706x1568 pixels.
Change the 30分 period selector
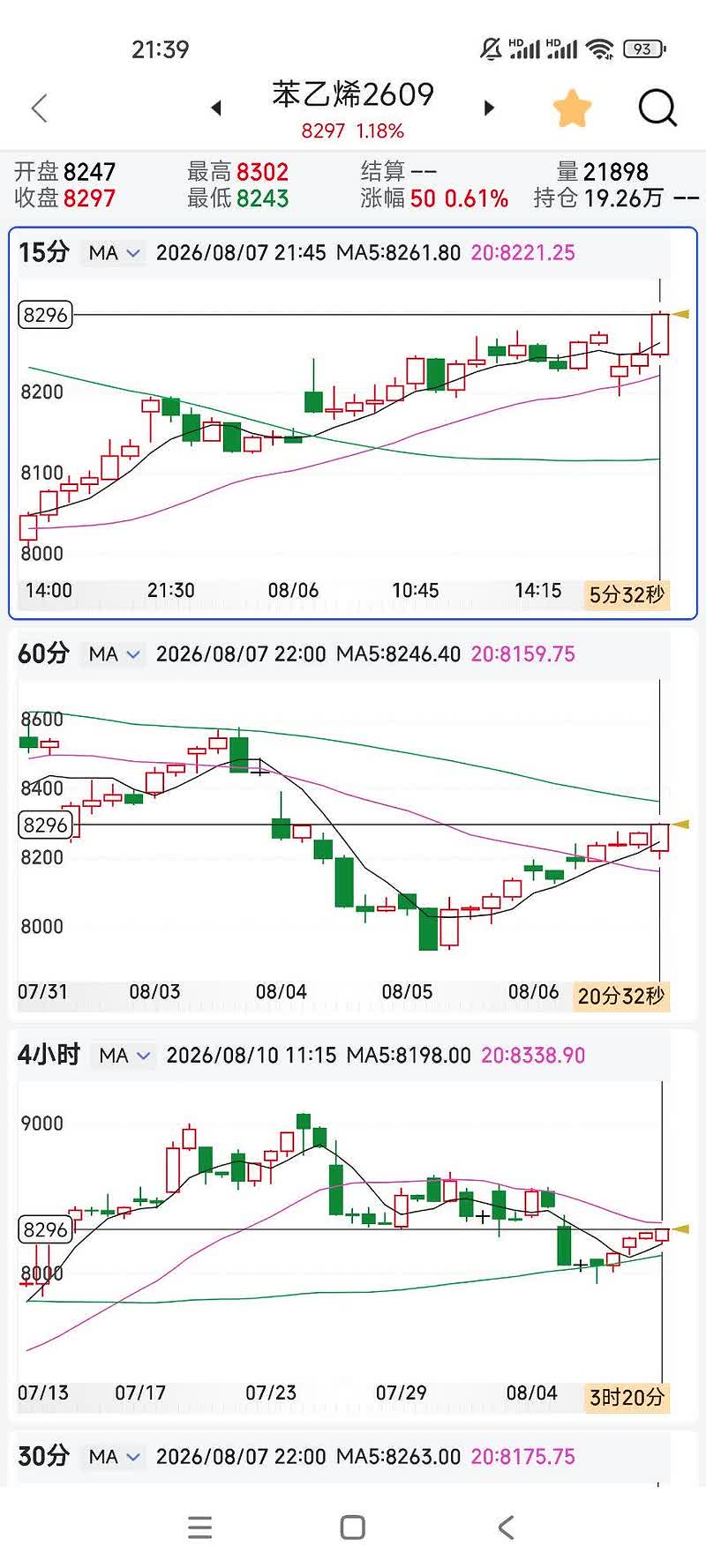pos(44,1457)
